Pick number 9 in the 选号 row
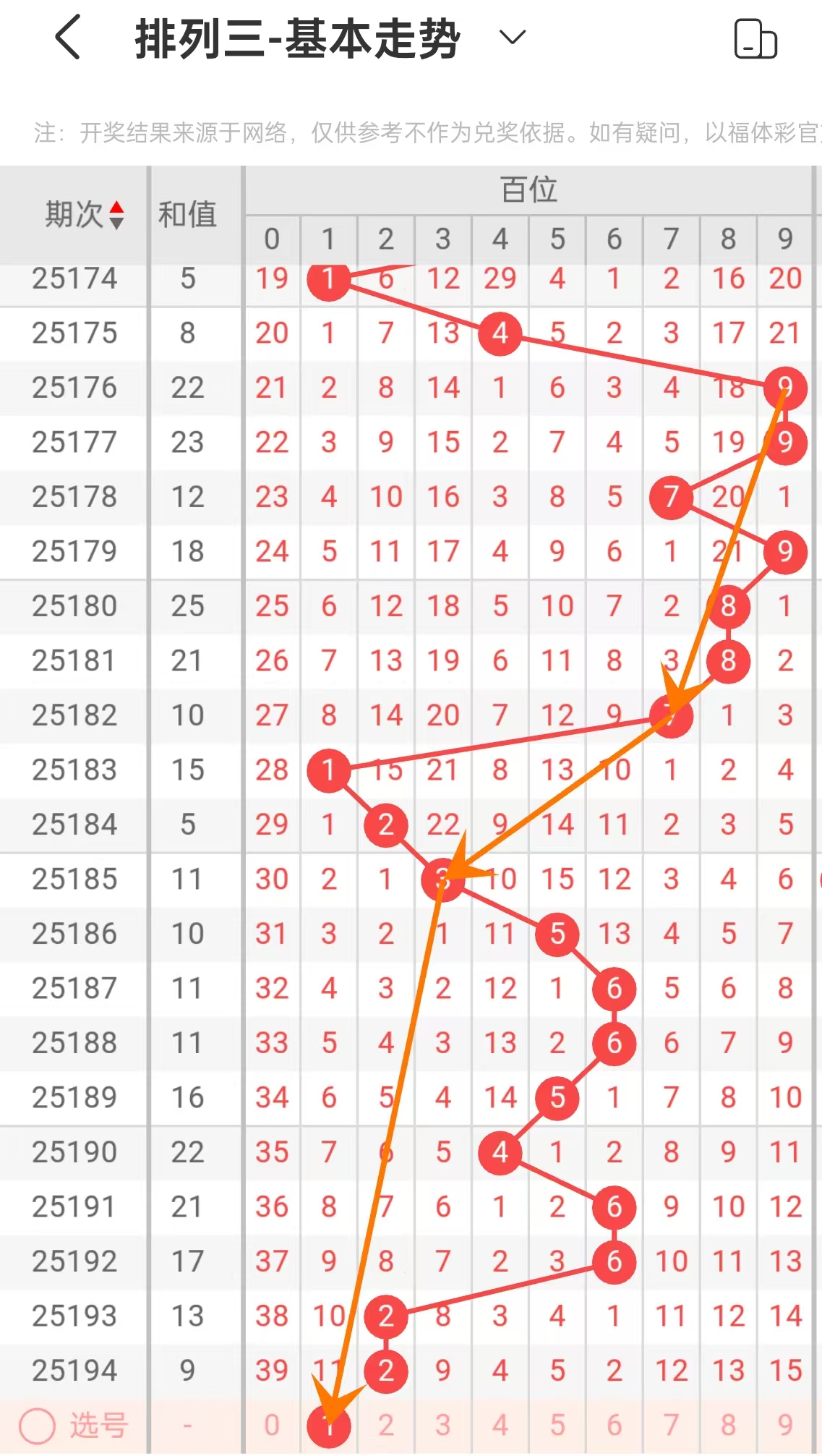 click(786, 1425)
